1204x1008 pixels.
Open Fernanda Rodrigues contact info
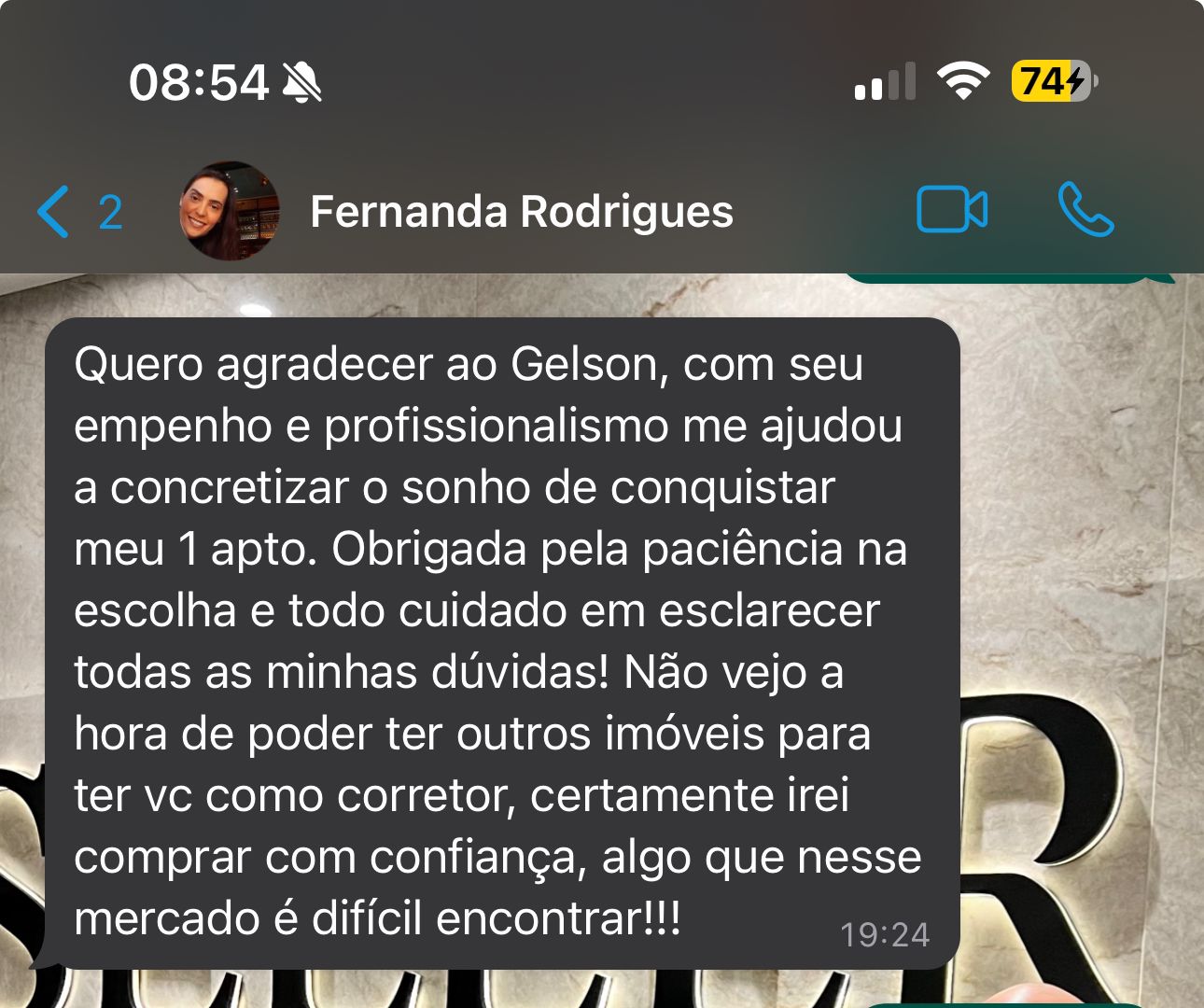point(521,212)
